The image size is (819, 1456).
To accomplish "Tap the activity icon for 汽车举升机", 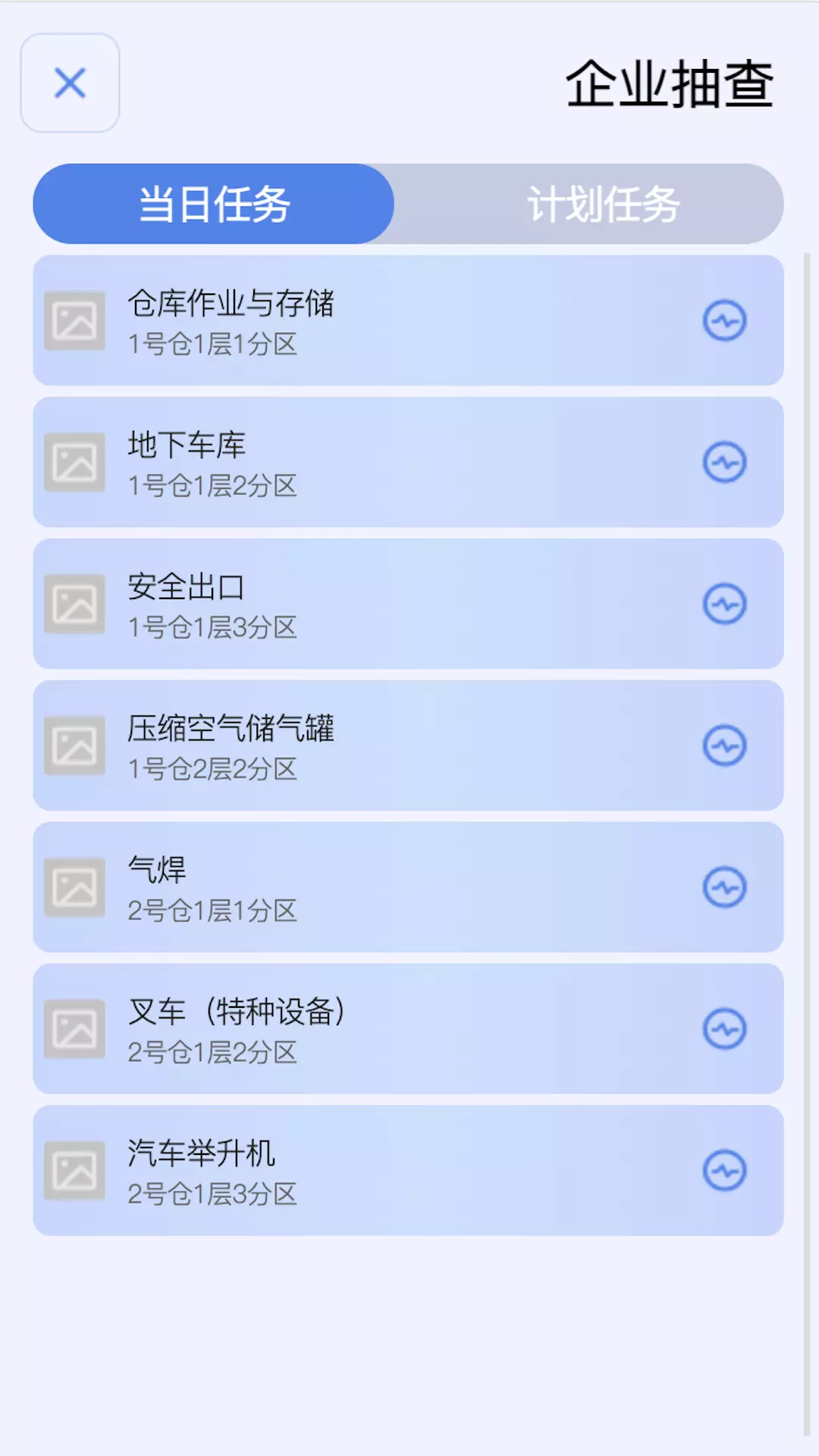I will click(x=725, y=1171).
